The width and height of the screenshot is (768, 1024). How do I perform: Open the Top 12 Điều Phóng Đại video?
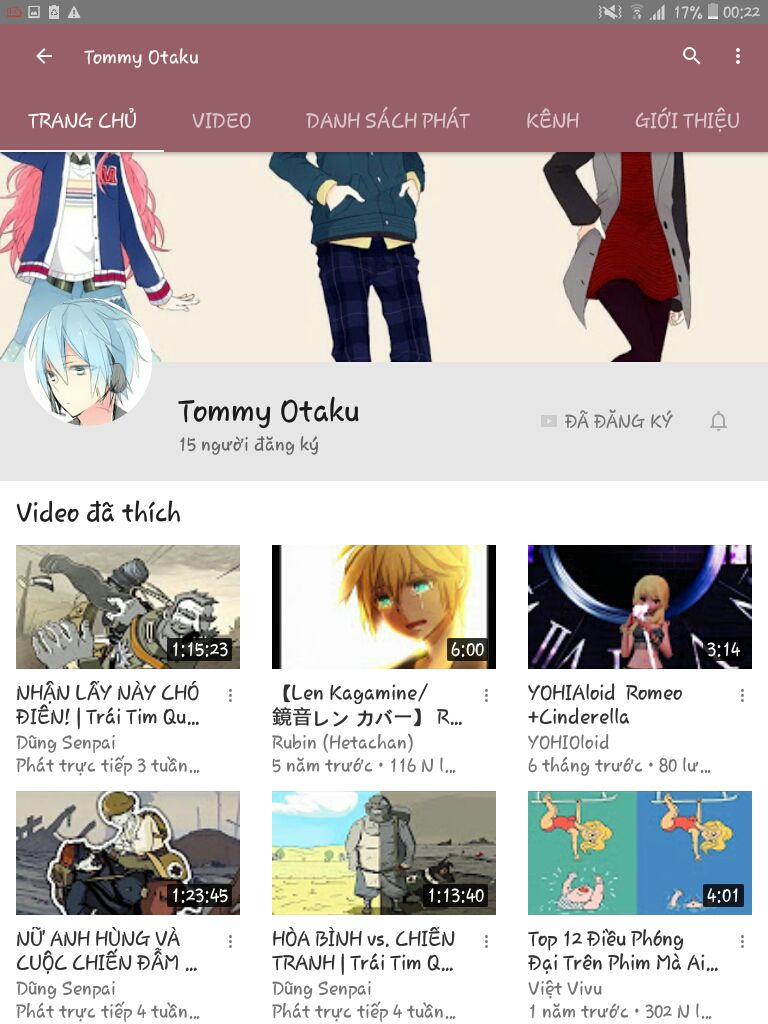[640, 853]
